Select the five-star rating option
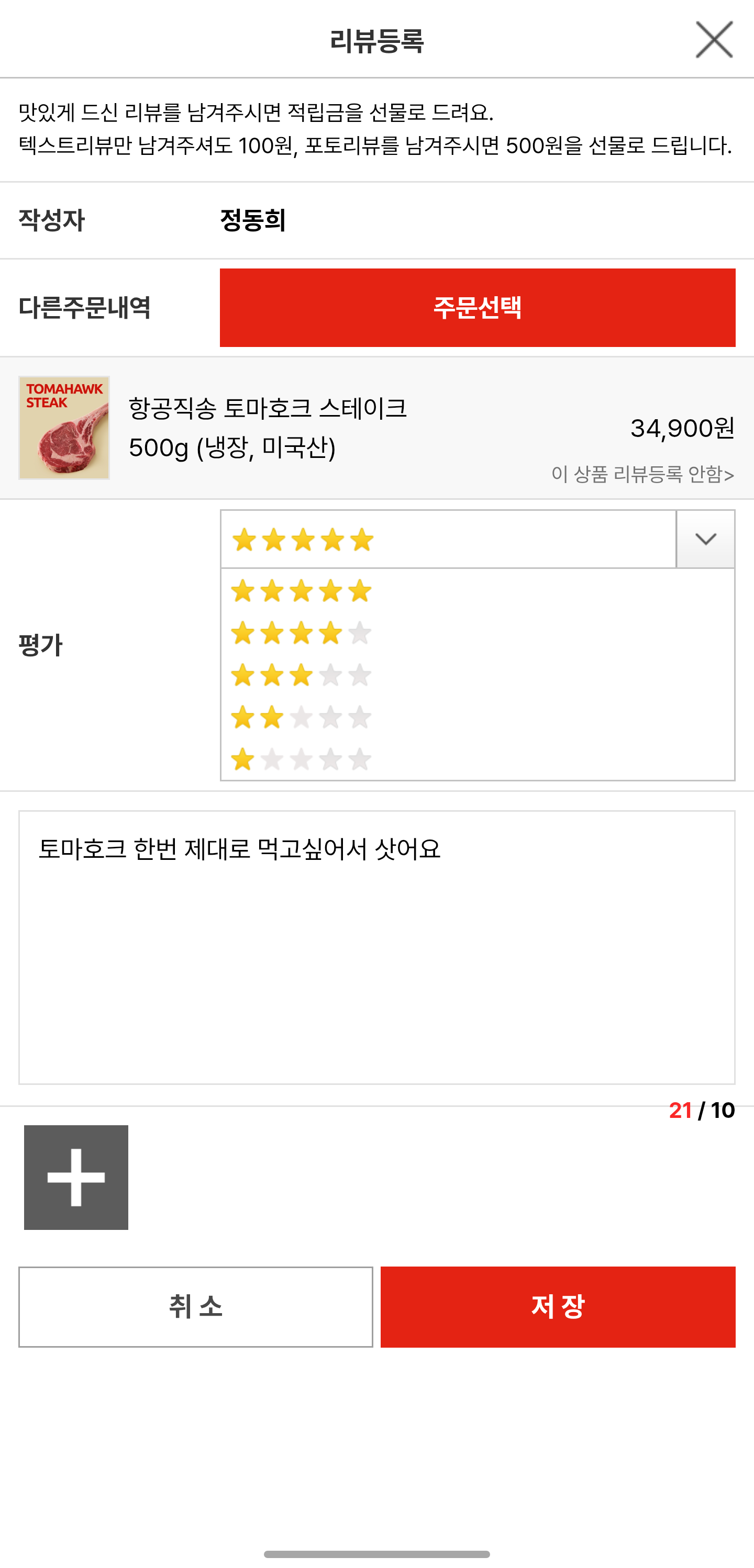 pos(301,589)
